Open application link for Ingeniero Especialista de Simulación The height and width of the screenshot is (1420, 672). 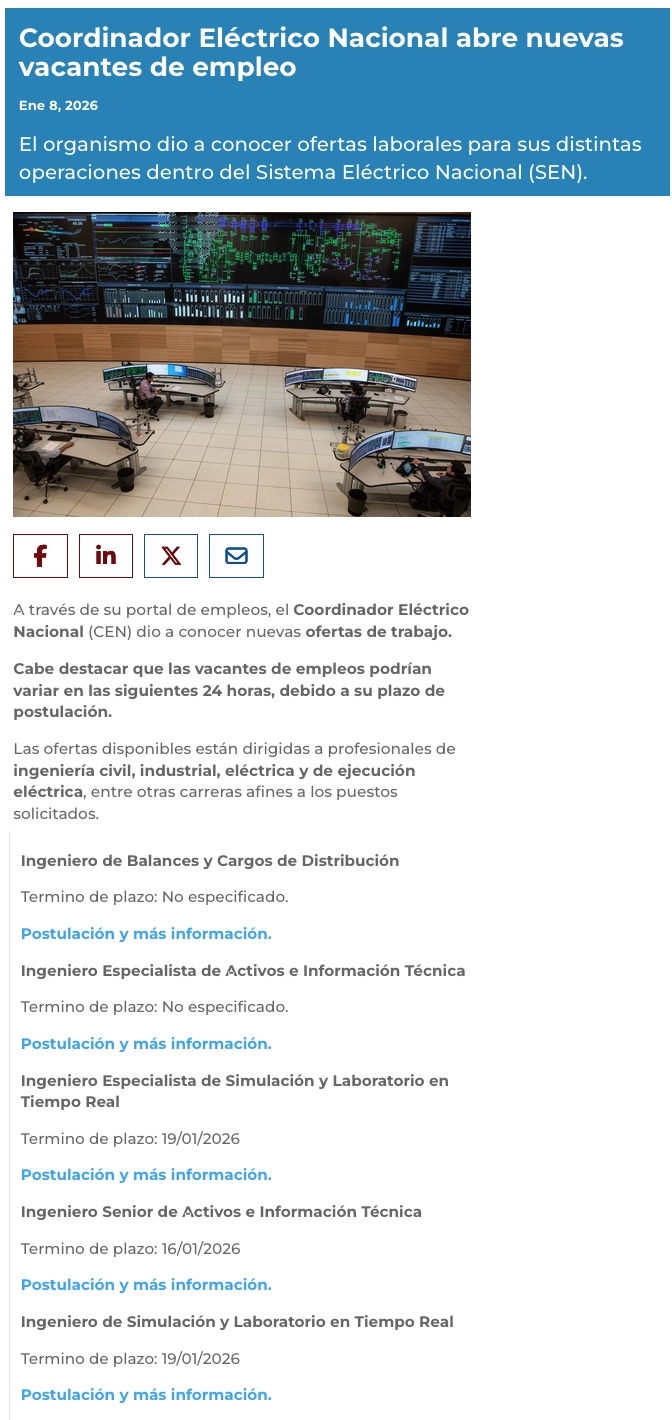[x=146, y=1175]
